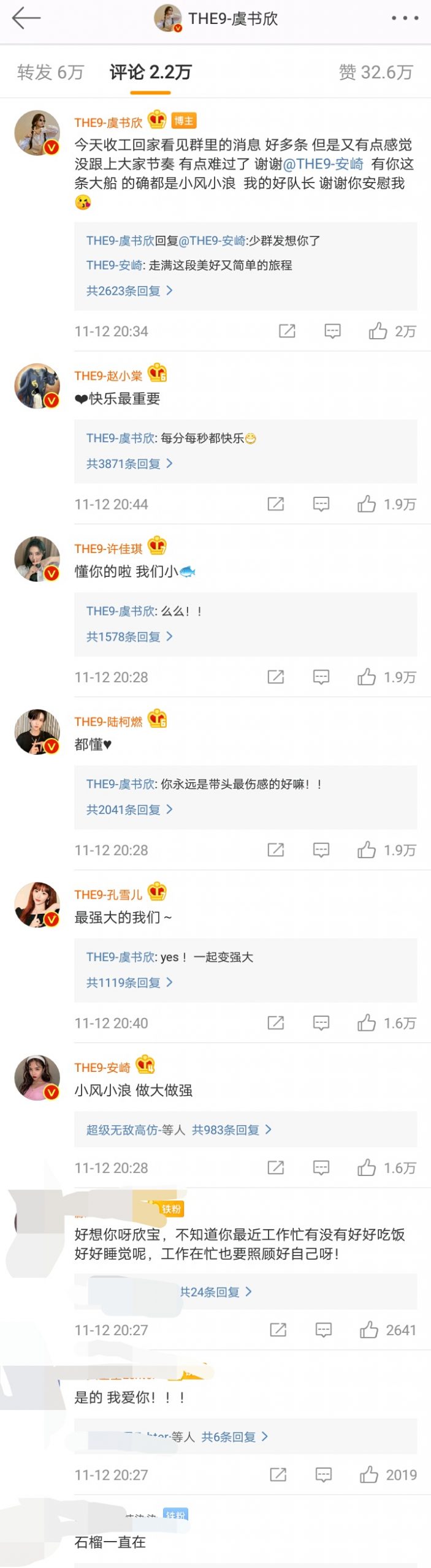
Task: Expand 共2623条回复 replies
Action: coord(129,291)
